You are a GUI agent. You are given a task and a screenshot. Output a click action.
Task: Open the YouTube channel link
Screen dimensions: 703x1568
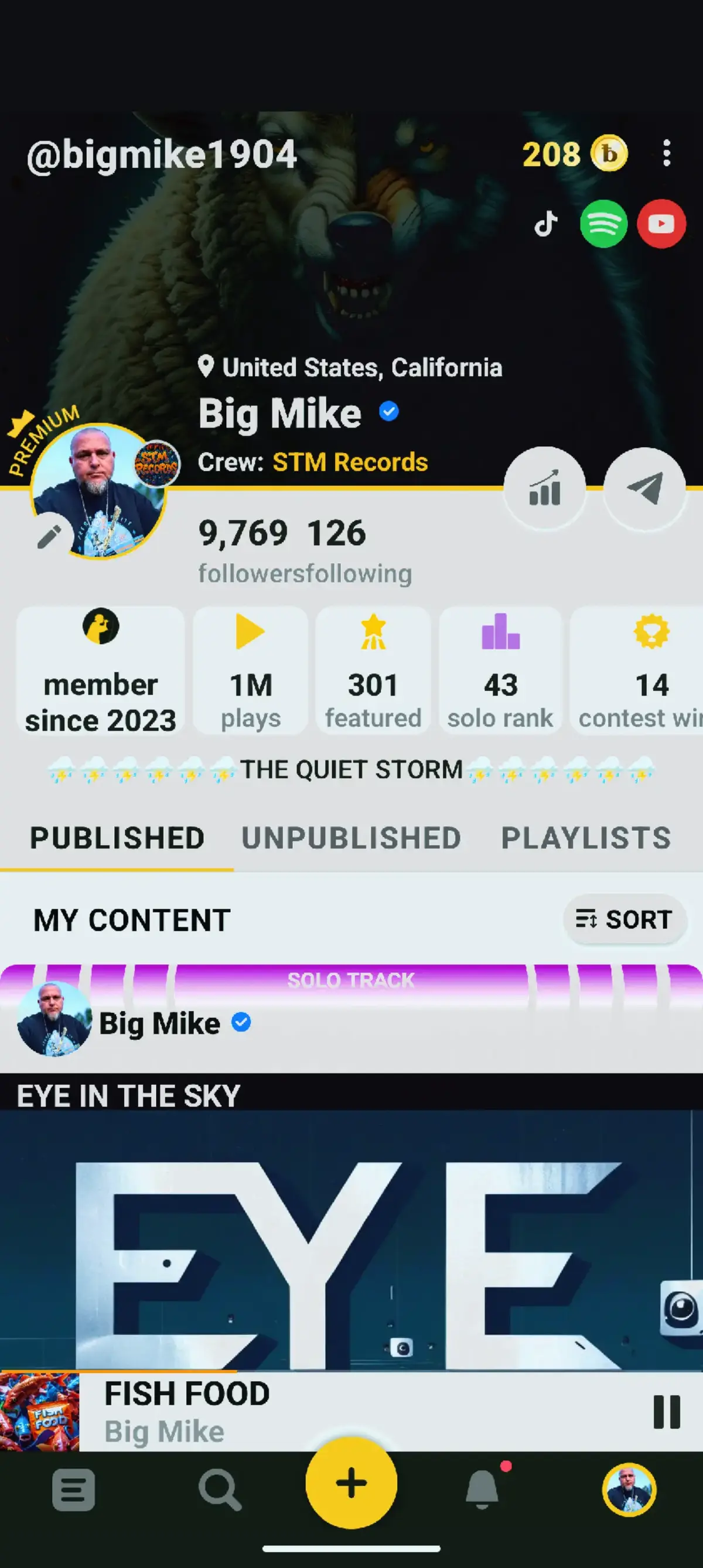click(661, 224)
